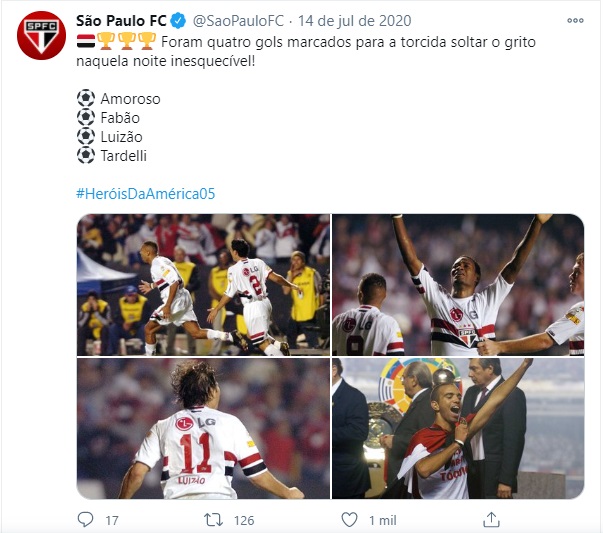Open the #HeróisDaAmérica05 hashtag
Image resolution: width=603 pixels, height=533 pixels.
pyautogui.click(x=145, y=193)
